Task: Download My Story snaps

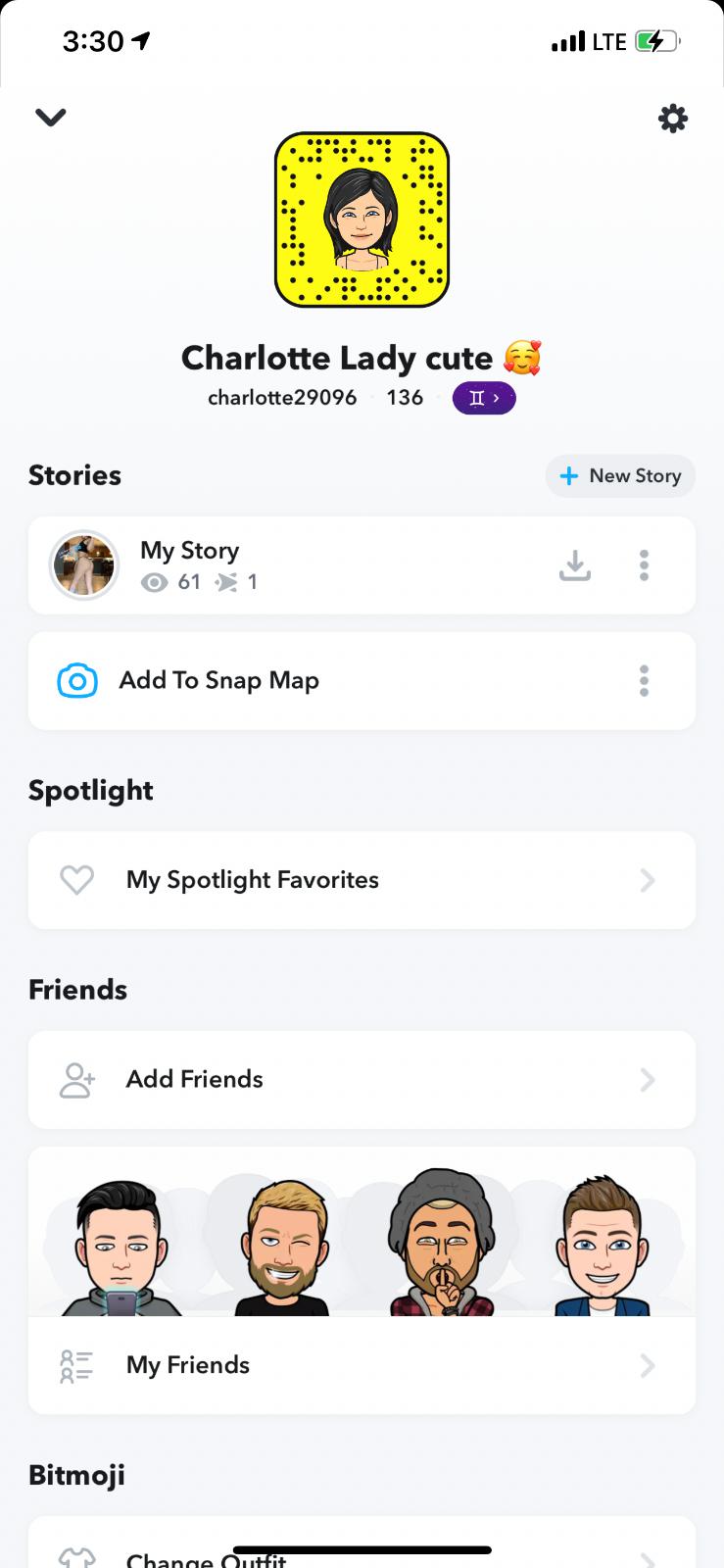Action: point(575,564)
